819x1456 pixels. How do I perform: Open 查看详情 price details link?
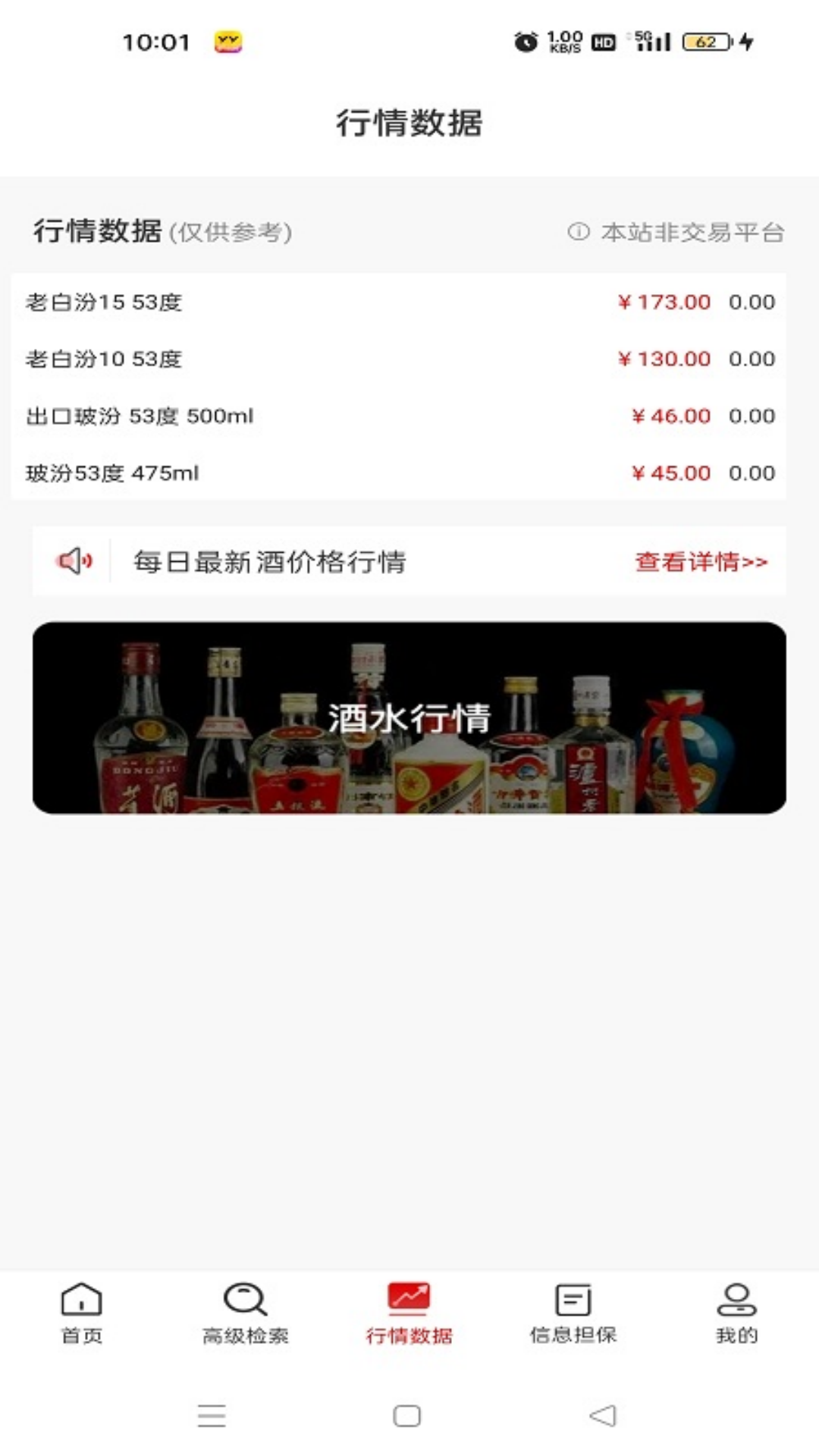click(699, 561)
